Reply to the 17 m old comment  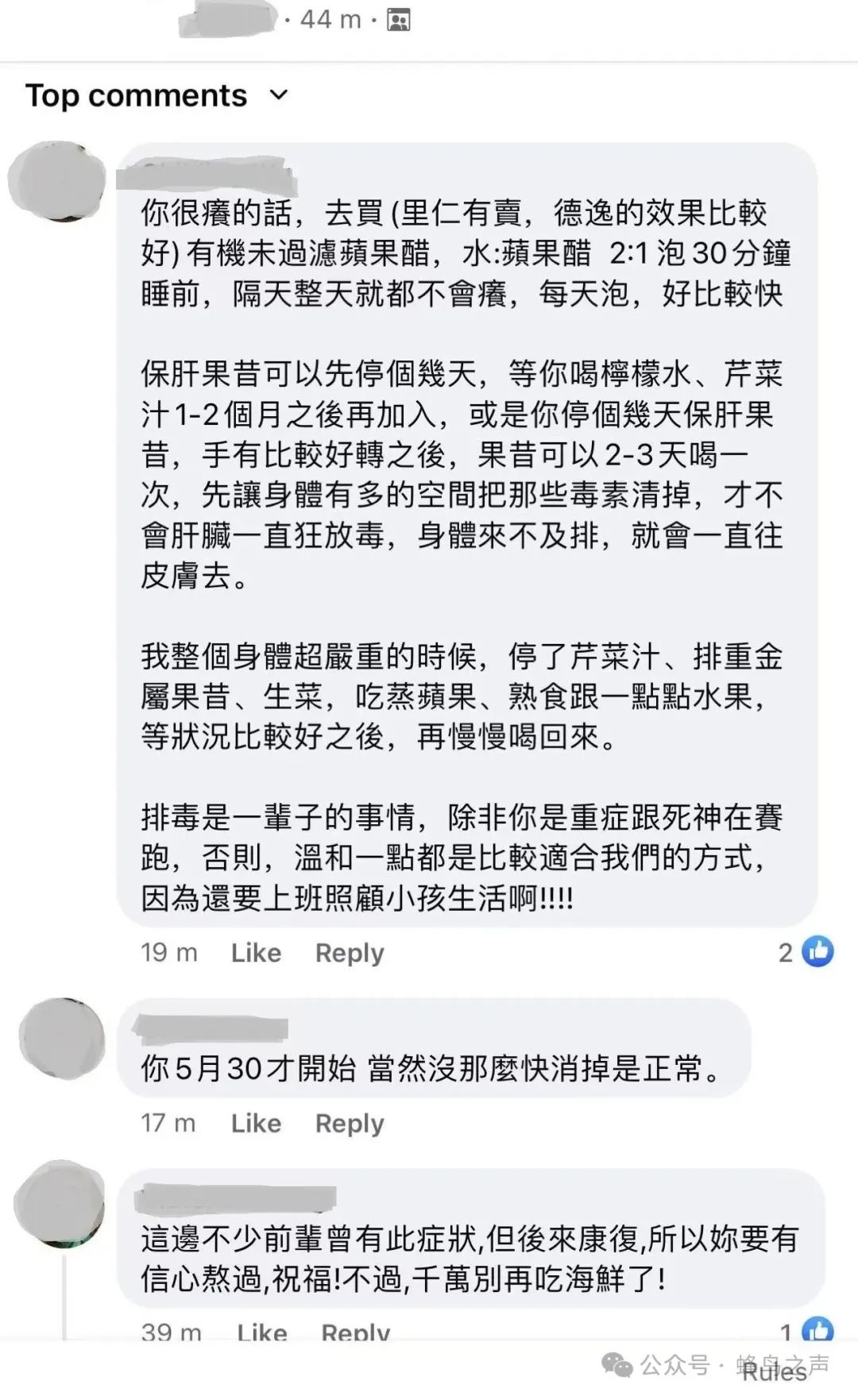(350, 1123)
